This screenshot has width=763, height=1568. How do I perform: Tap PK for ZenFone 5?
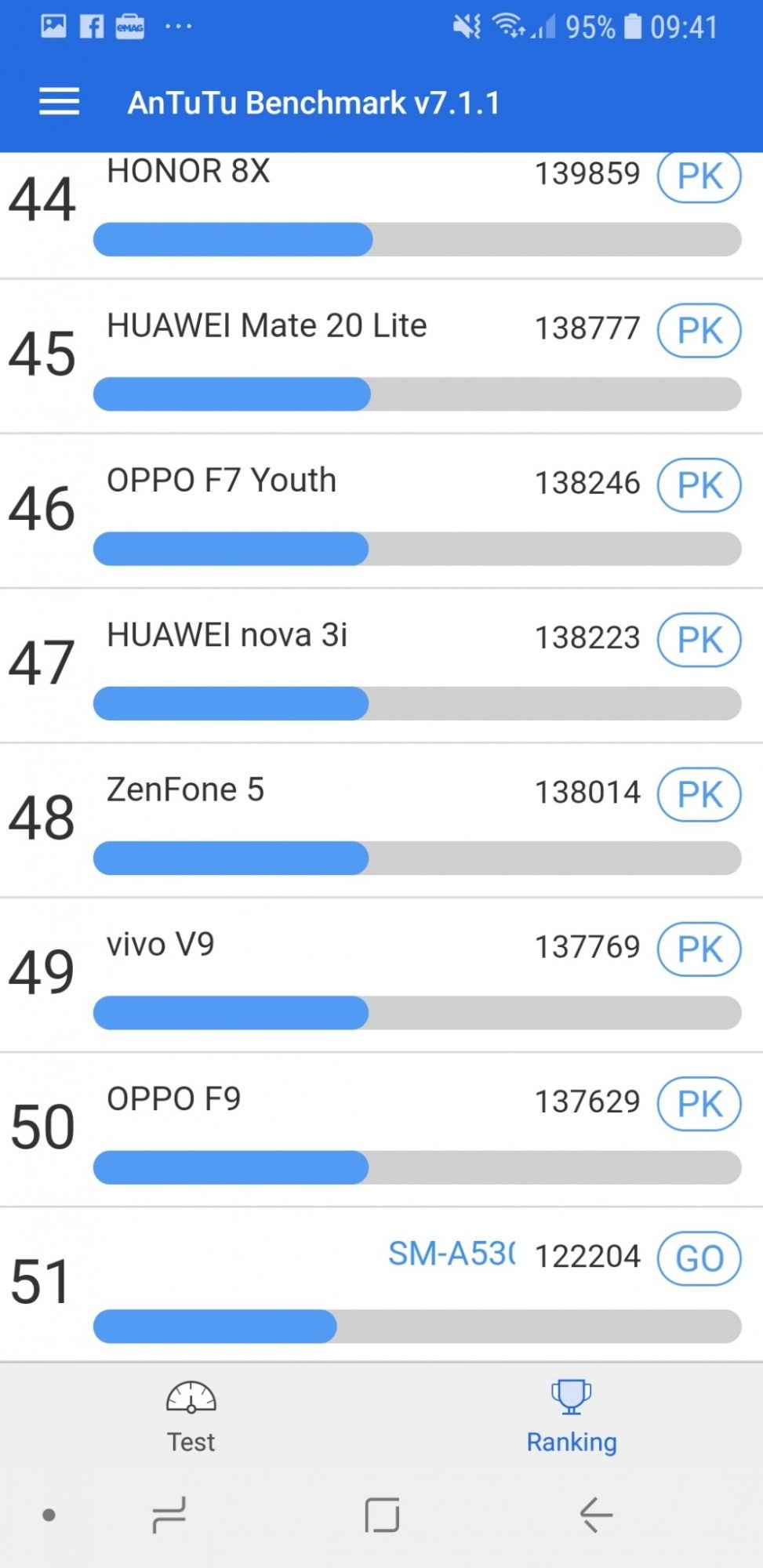(699, 793)
